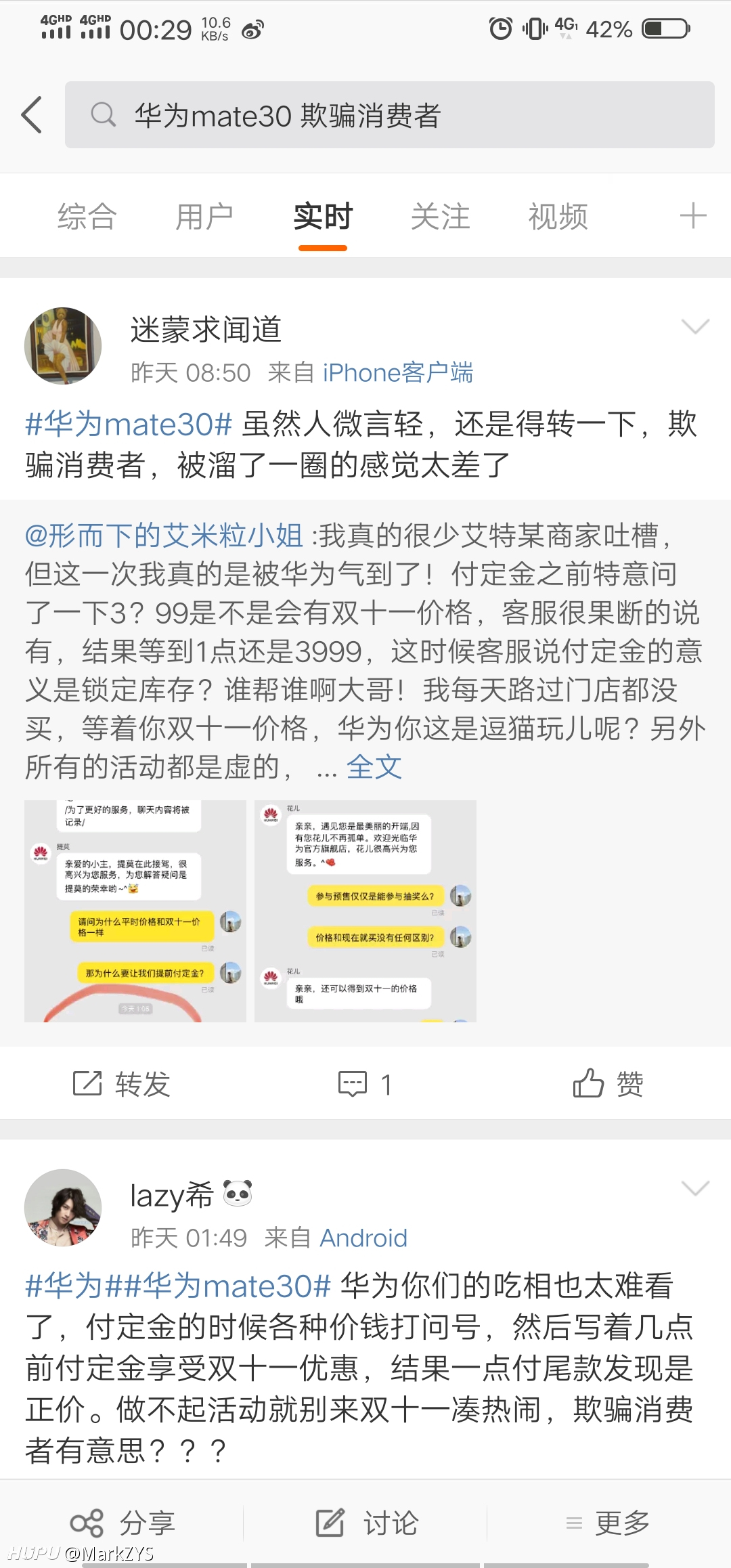Viewport: 731px width, 1568px height.
Task: Repost 迷蒙求闻道's post with 转发
Action: [x=122, y=1084]
